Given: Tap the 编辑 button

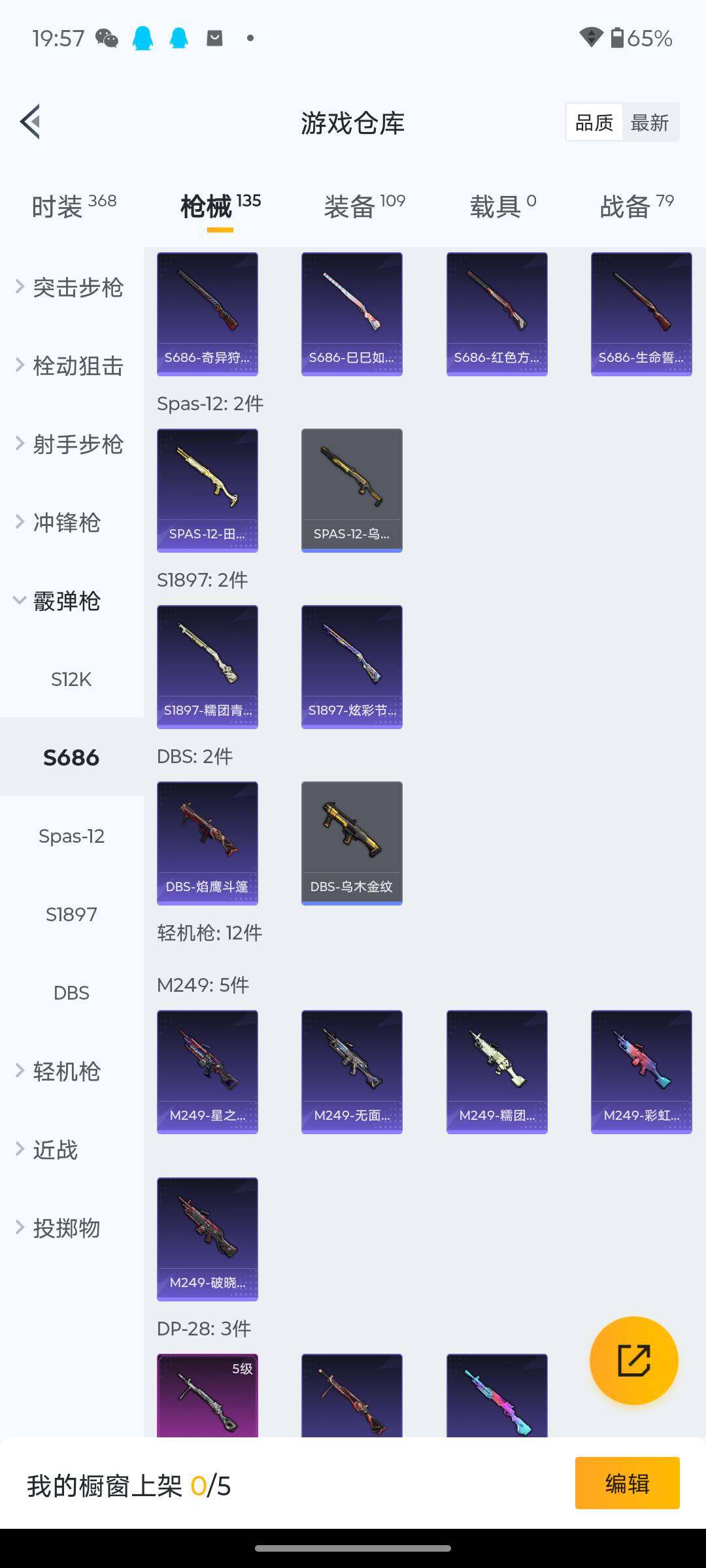Looking at the screenshot, I should point(627,1483).
